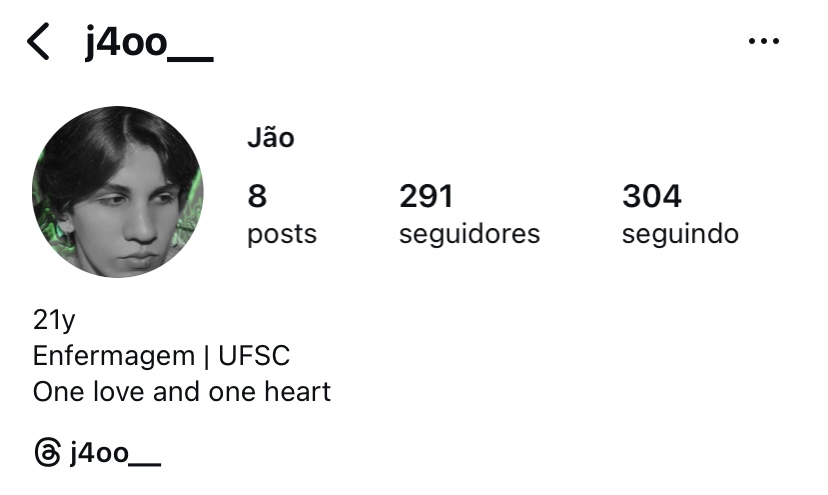Open the 291 seguidores list

(468, 214)
